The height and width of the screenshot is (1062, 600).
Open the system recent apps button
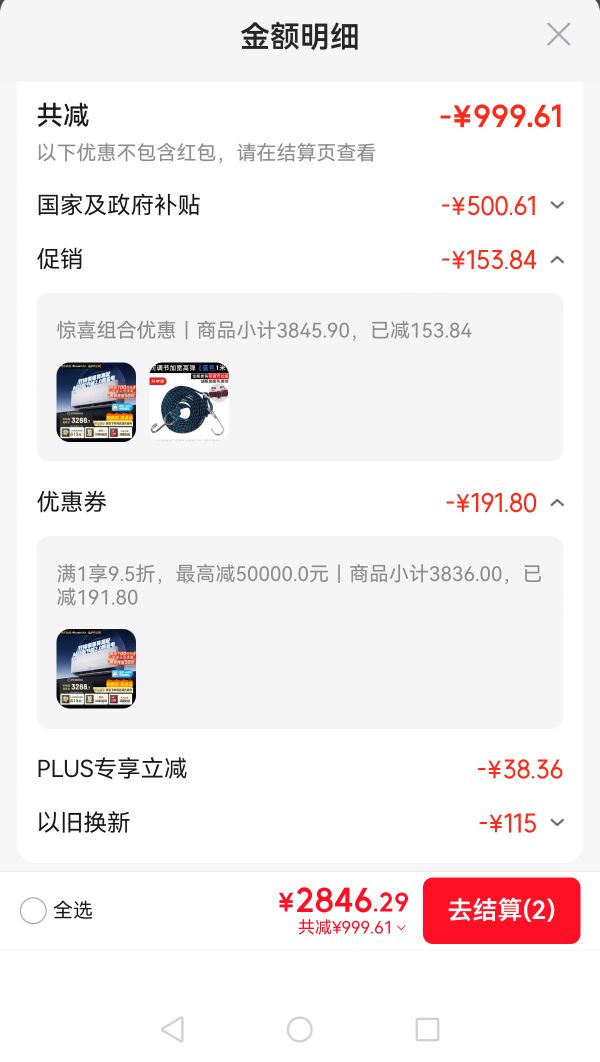pos(427,1029)
